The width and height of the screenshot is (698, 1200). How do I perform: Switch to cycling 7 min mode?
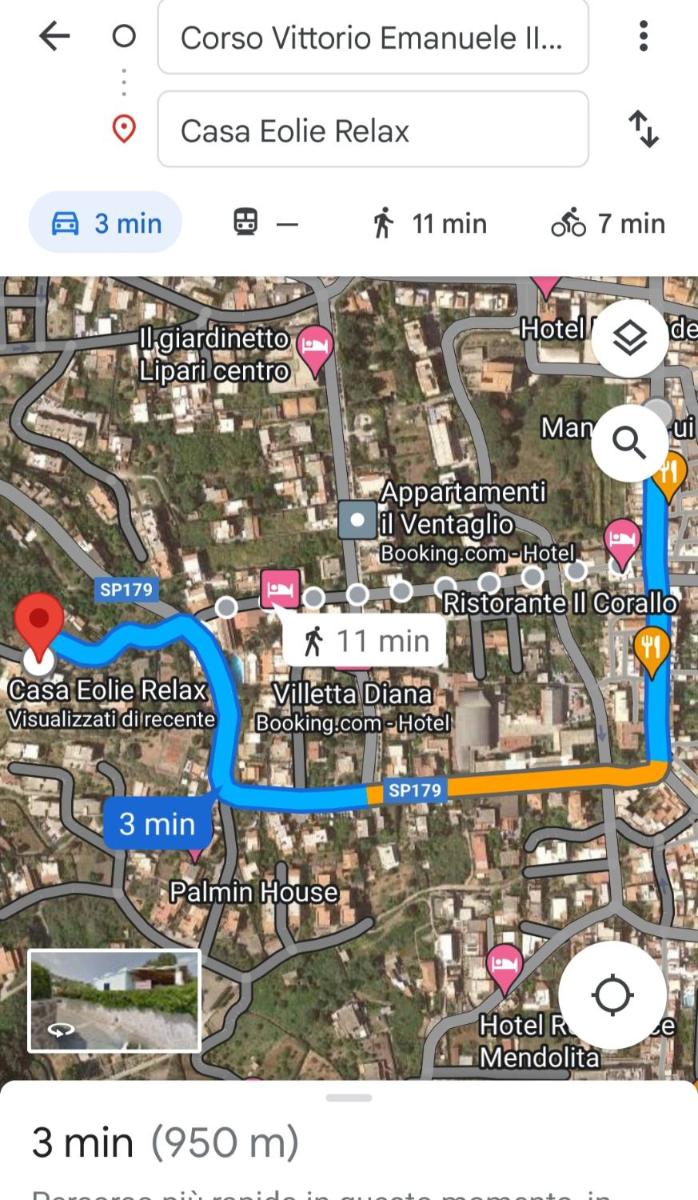point(608,223)
